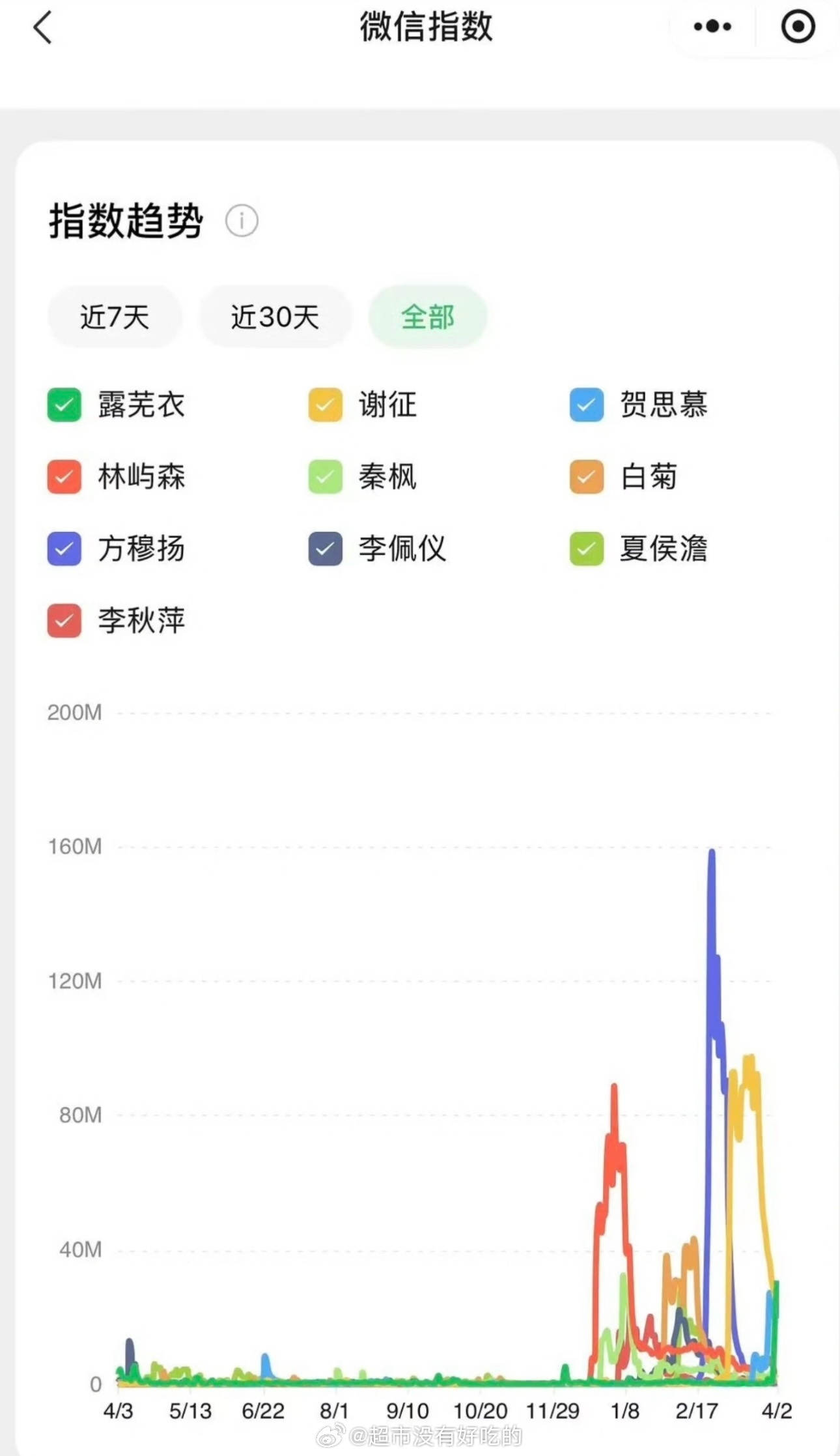
Task: Uncheck the 秦枫 checkbox
Action: pyautogui.click(x=324, y=478)
